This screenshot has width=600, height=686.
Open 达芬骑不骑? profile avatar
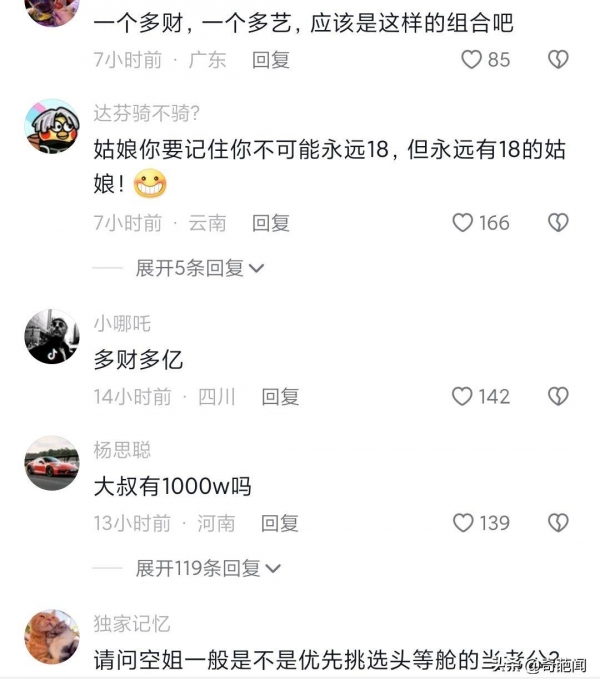pyautogui.click(x=51, y=126)
